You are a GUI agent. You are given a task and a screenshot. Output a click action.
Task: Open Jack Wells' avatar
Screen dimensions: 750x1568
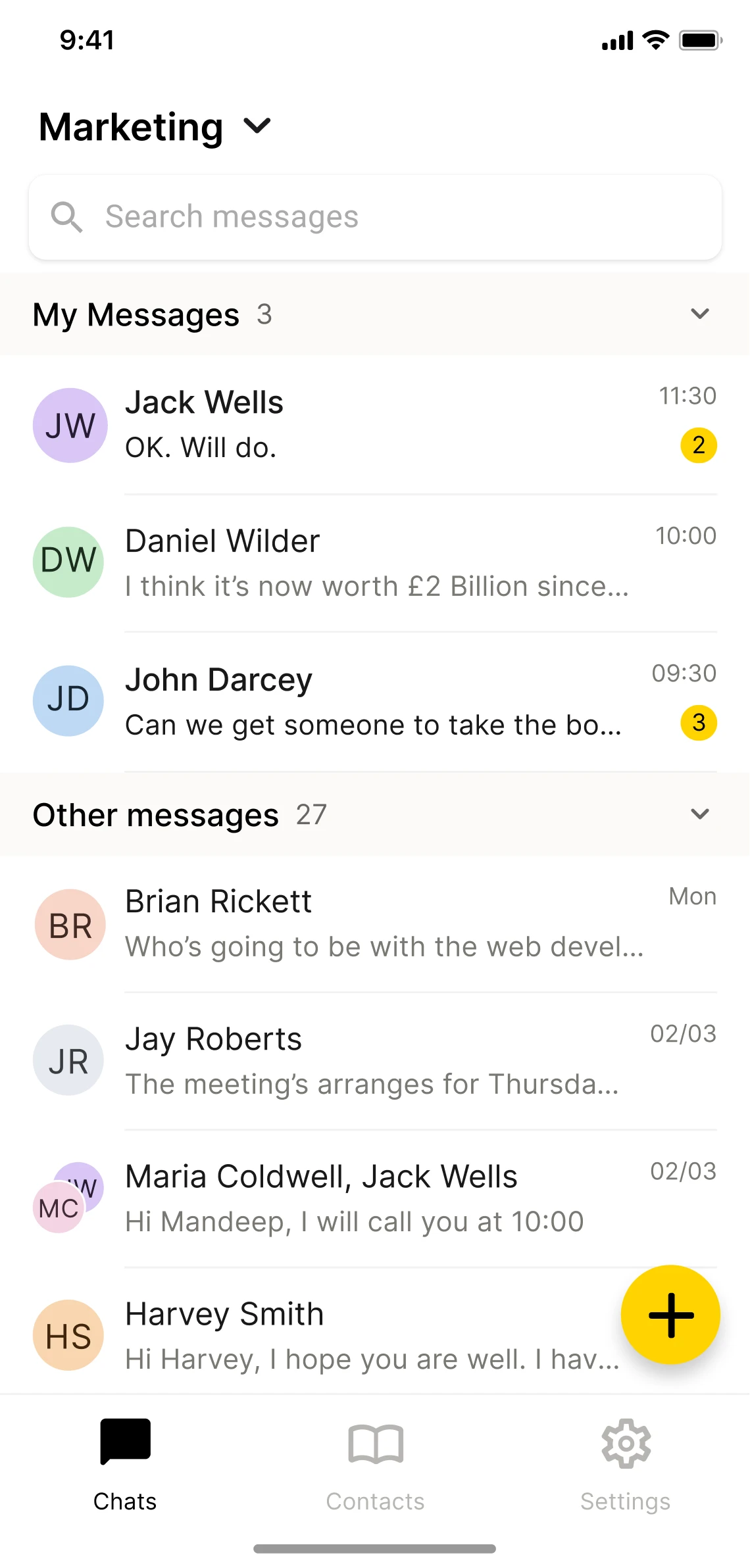coord(70,425)
